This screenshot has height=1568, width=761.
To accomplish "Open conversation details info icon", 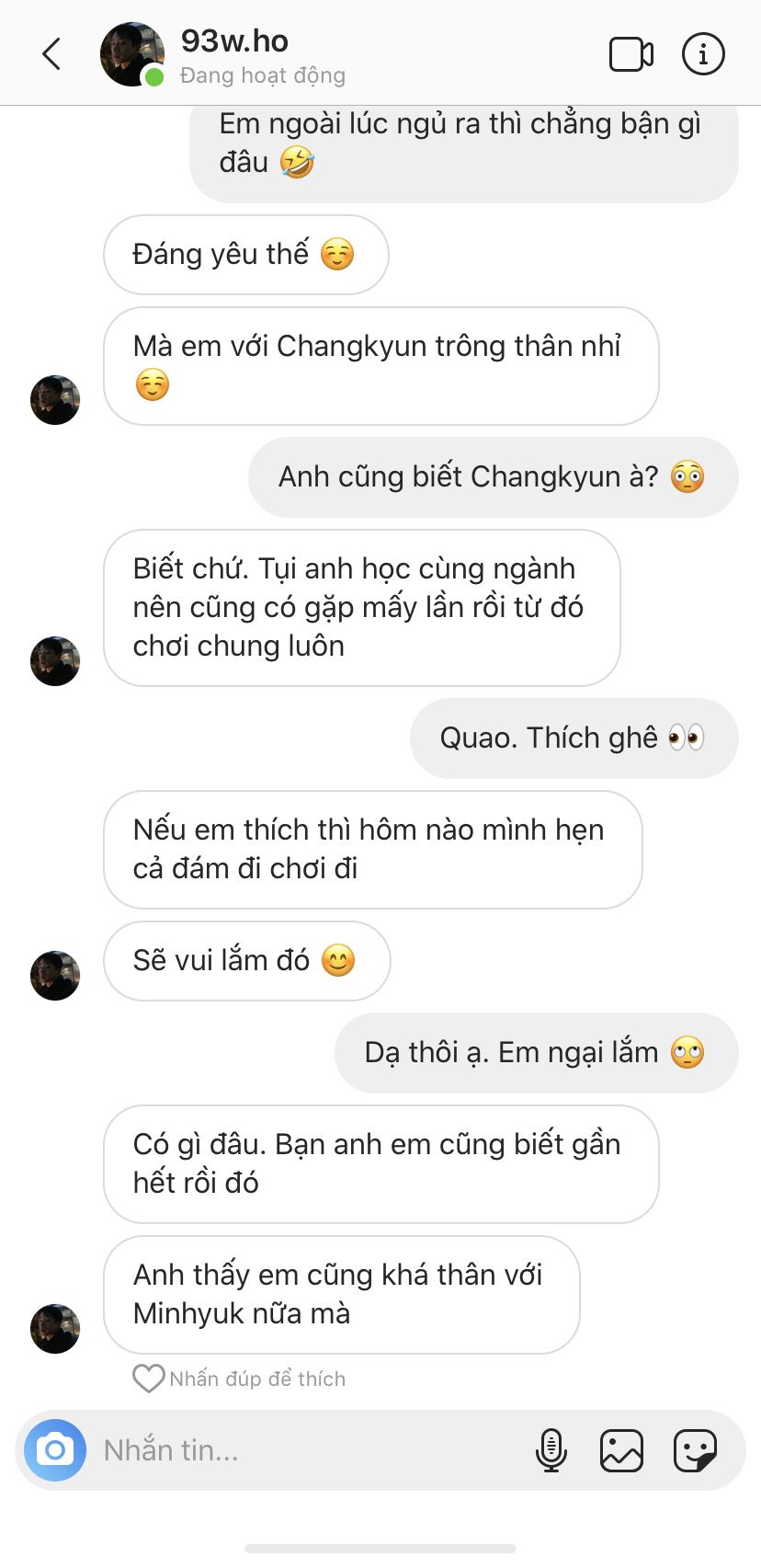I will 703,54.
